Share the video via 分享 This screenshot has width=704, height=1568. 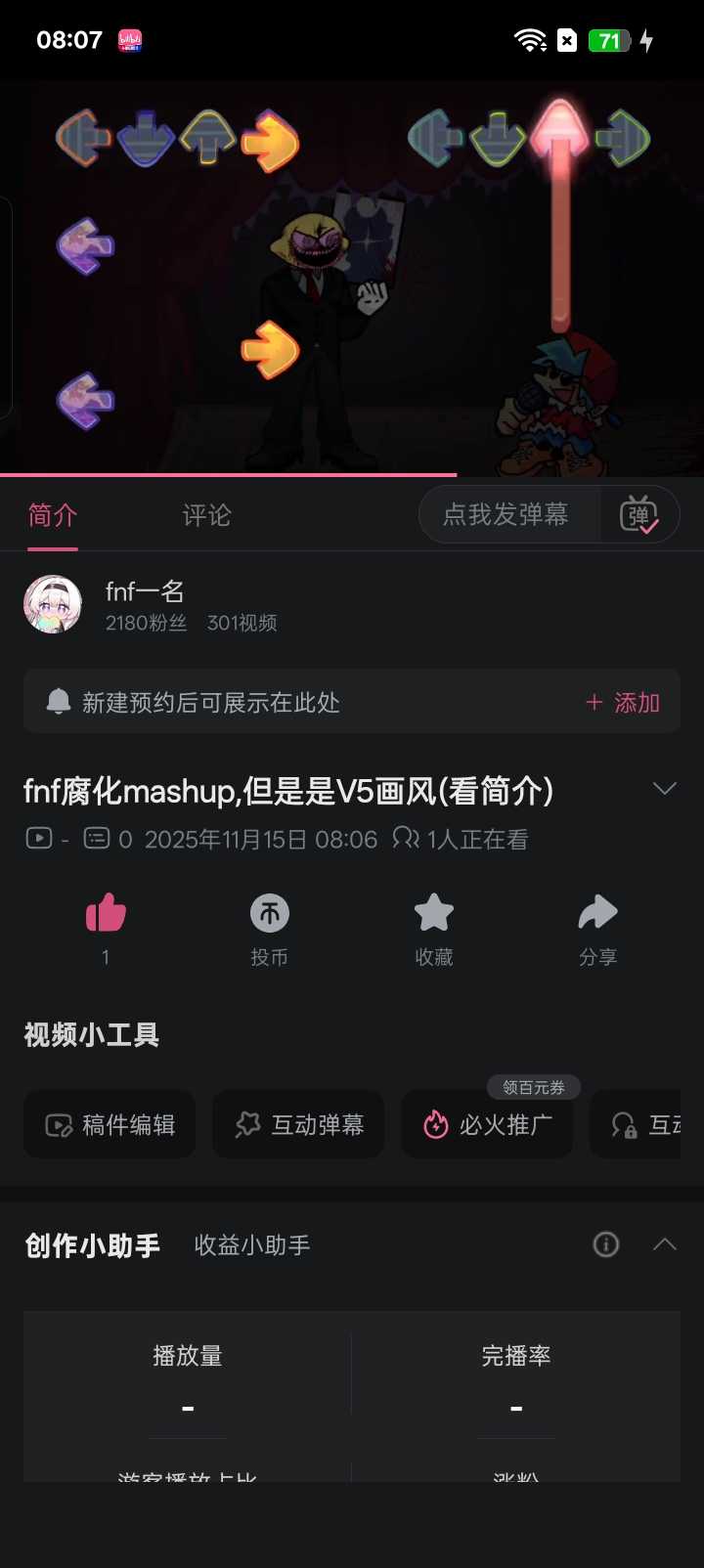[597, 914]
